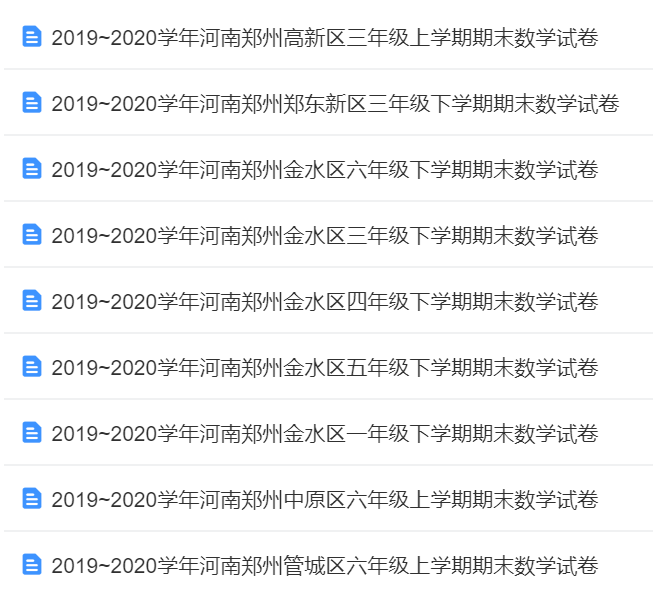
Task: Open 中原区六年级上学期期末数学试卷
Action: pos(324,500)
